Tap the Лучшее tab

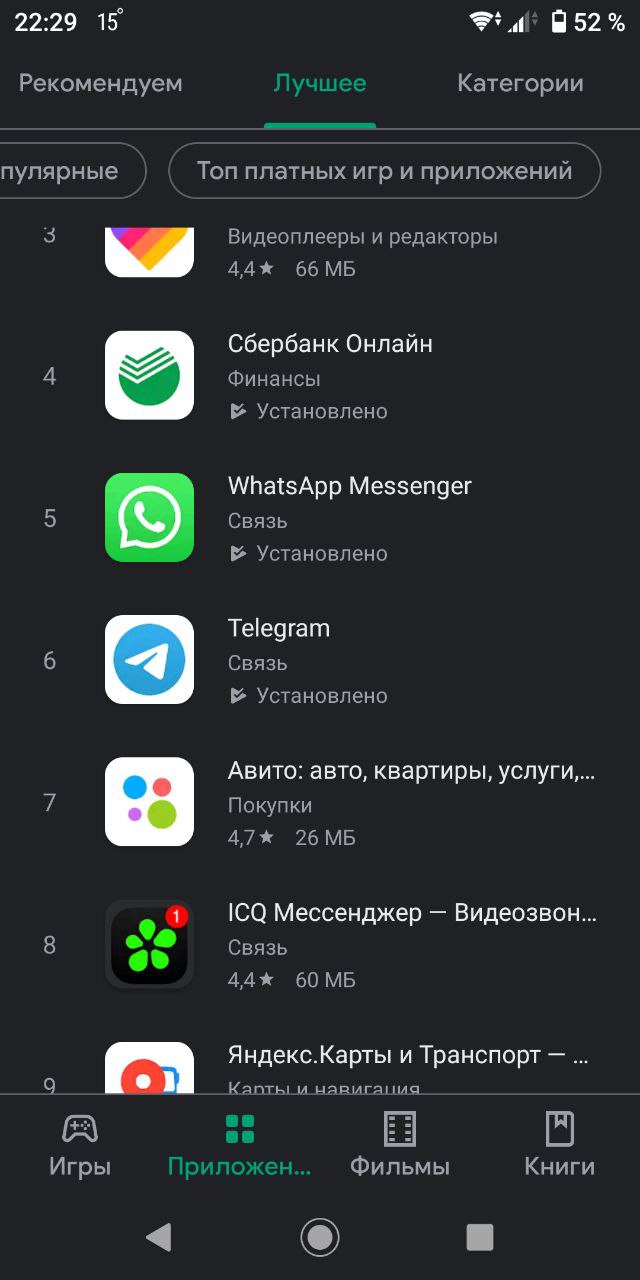[x=320, y=83]
